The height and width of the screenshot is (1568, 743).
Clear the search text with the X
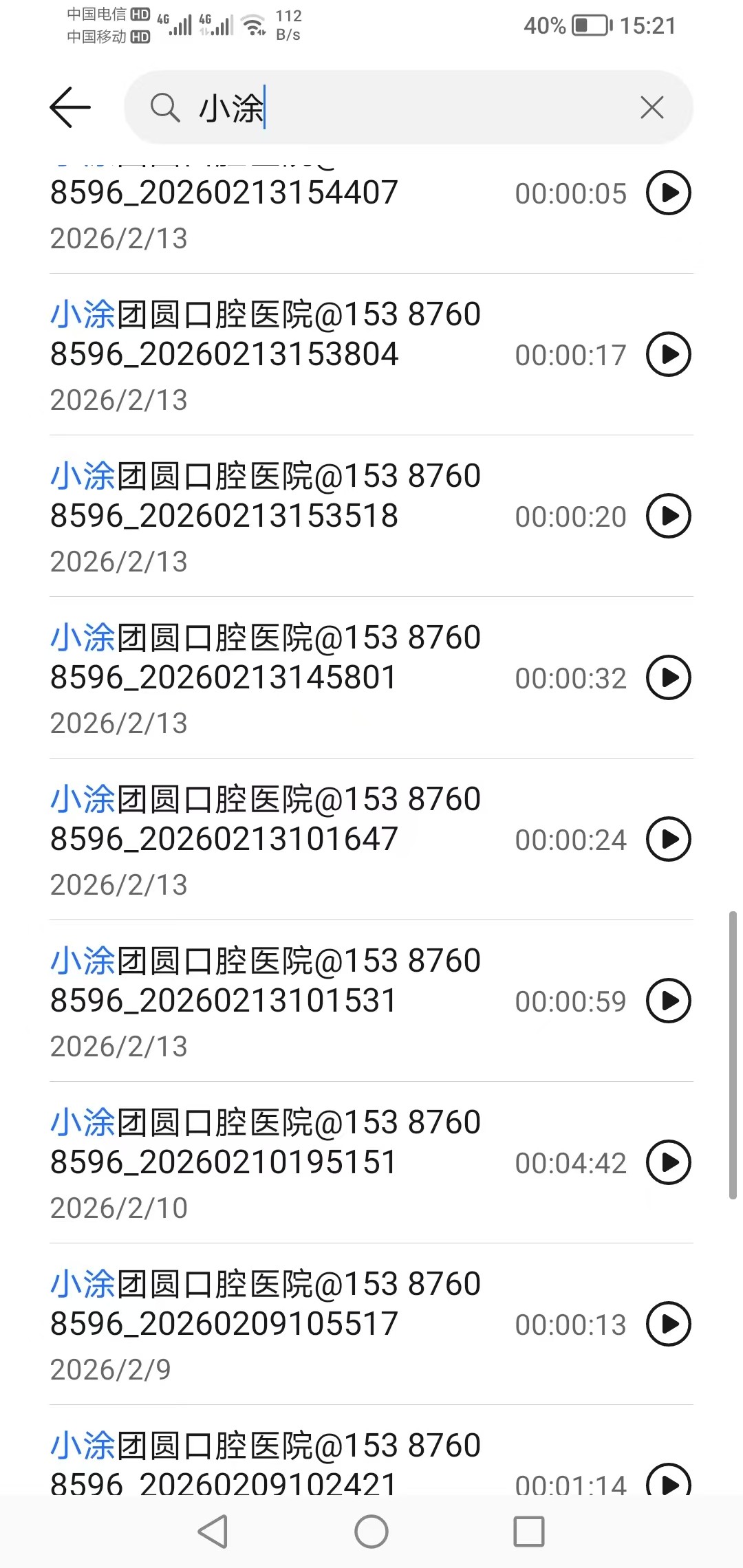[x=652, y=107]
